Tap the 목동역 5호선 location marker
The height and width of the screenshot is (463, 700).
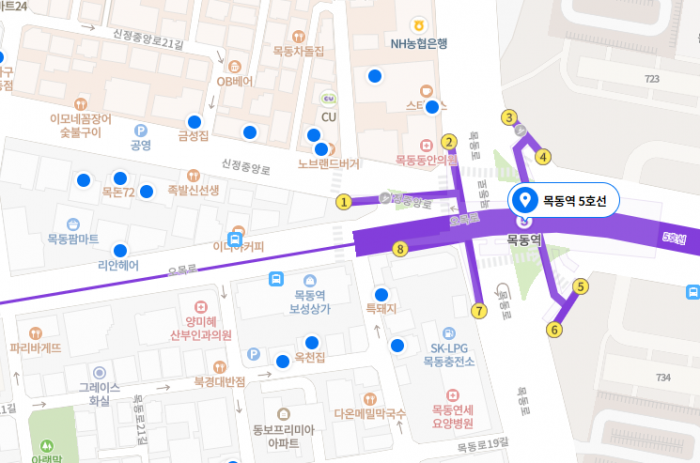tap(524, 199)
